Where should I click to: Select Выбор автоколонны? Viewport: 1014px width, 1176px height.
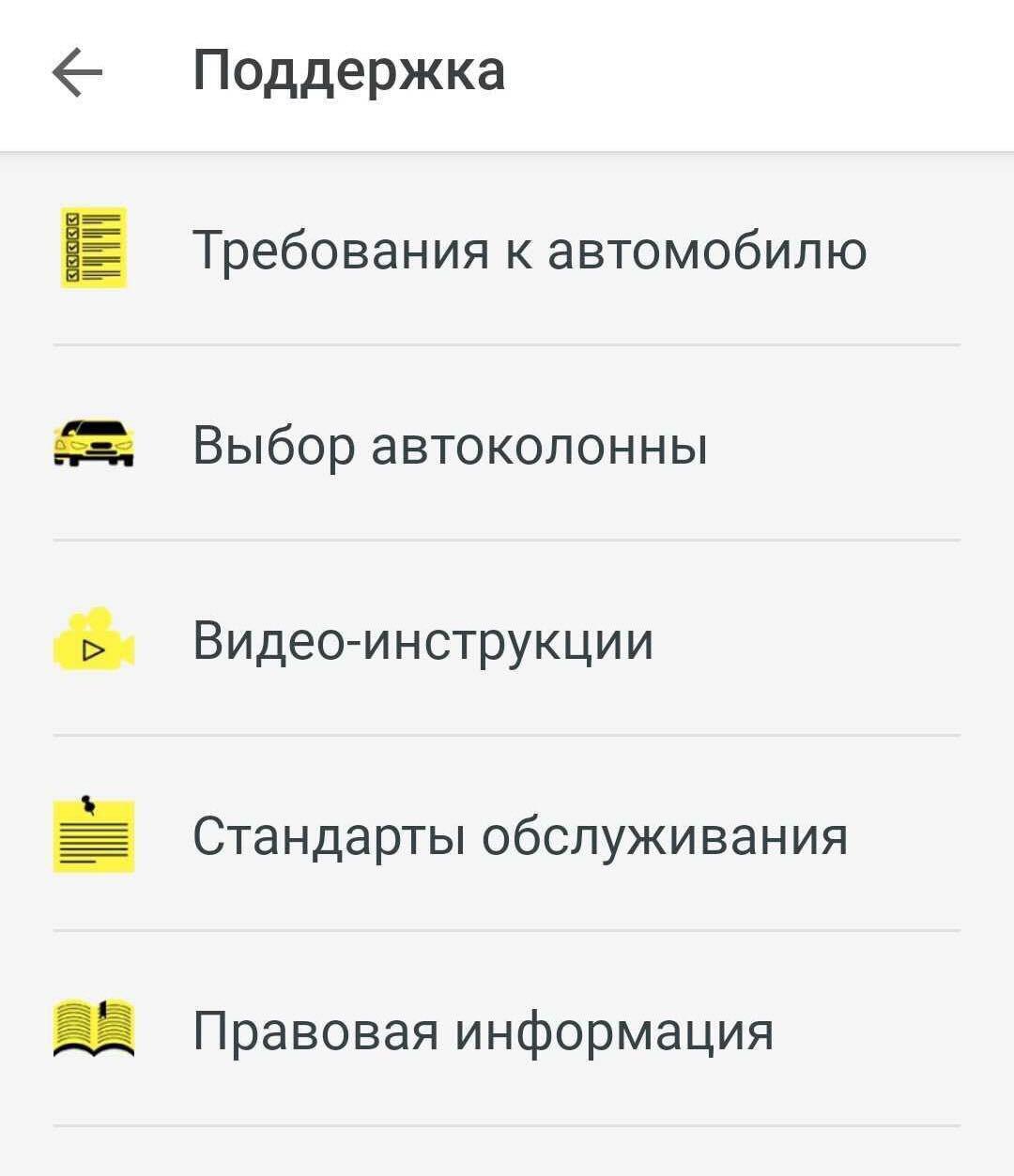451,445
